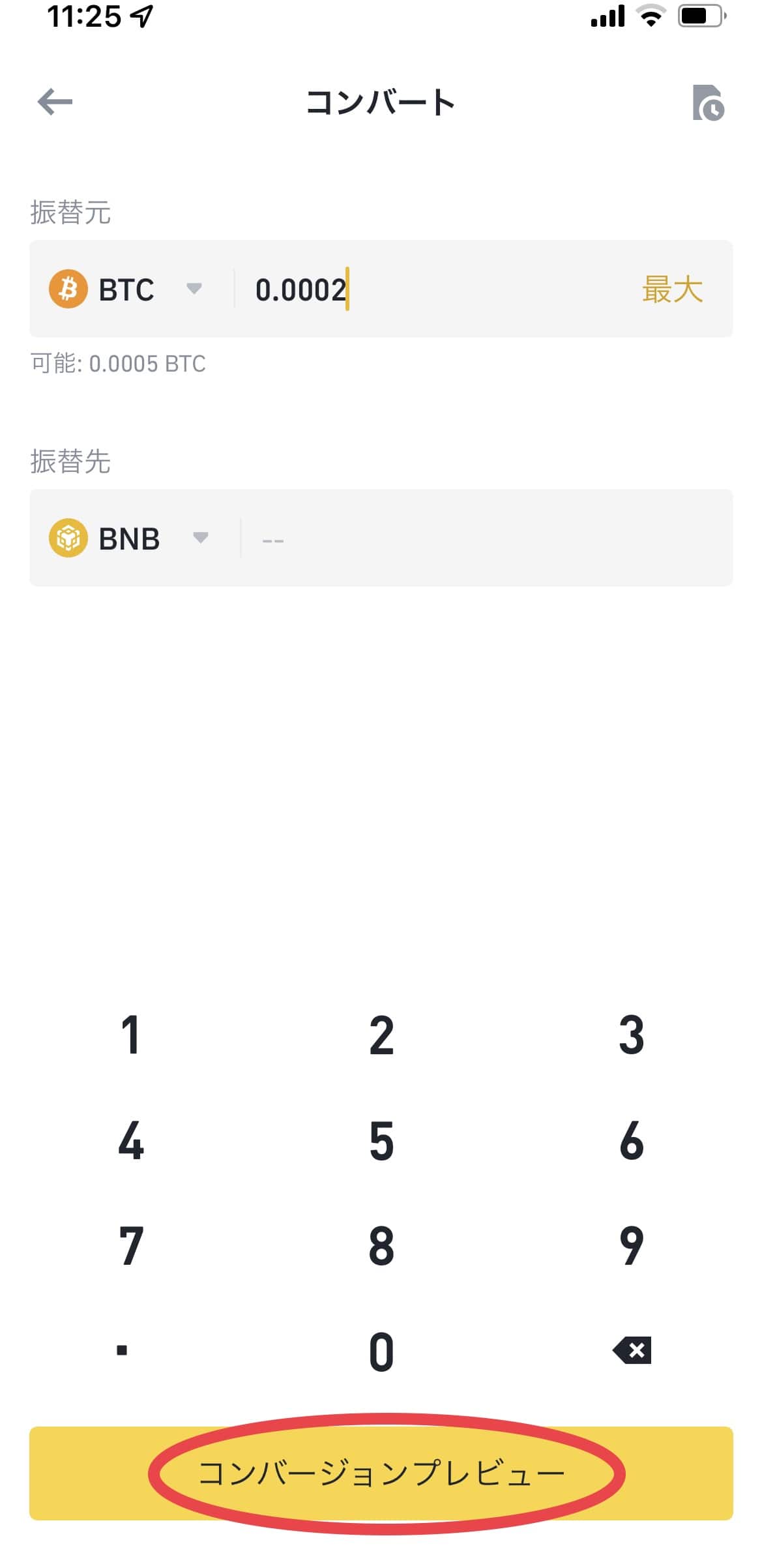Enter digit 6 on the keypad

pos(632,1141)
